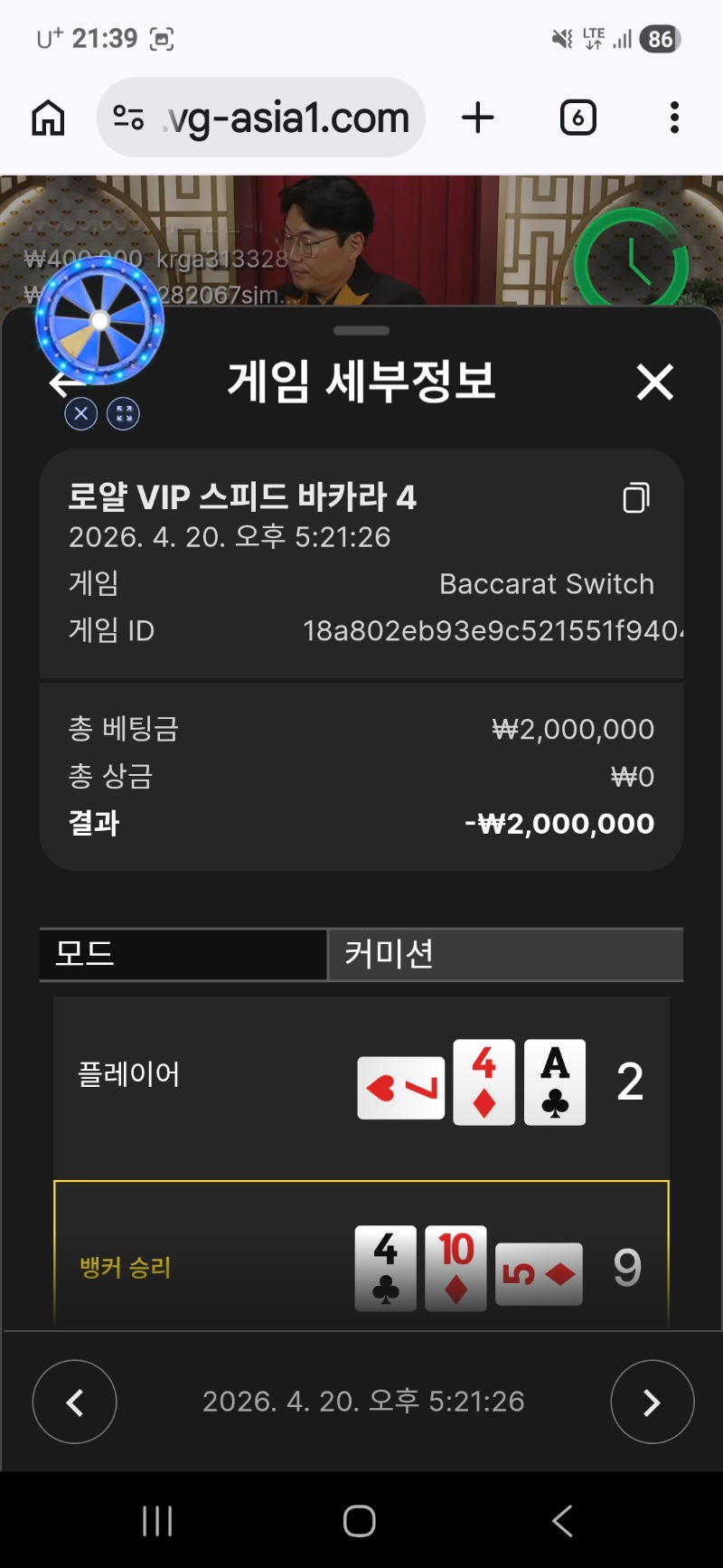Viewport: 723px width, 1568px height.
Task: Open the browser home page
Action: point(48,118)
